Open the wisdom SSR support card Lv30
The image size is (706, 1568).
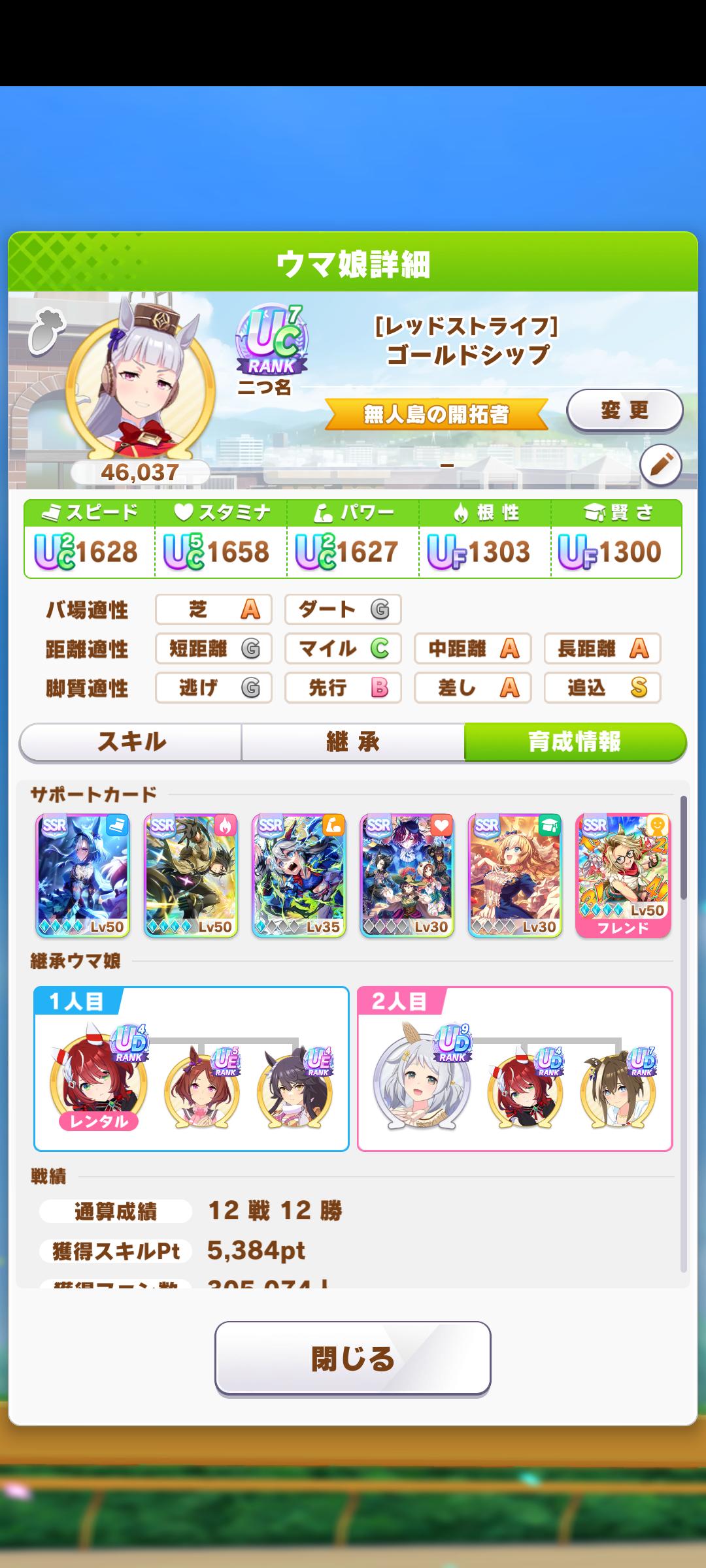pos(515,875)
